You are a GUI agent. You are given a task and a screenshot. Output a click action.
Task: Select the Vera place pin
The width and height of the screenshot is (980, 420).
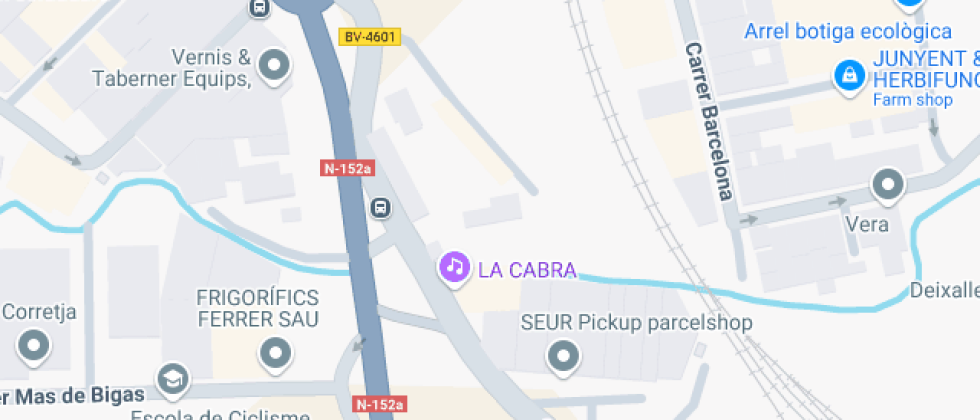coord(887,185)
